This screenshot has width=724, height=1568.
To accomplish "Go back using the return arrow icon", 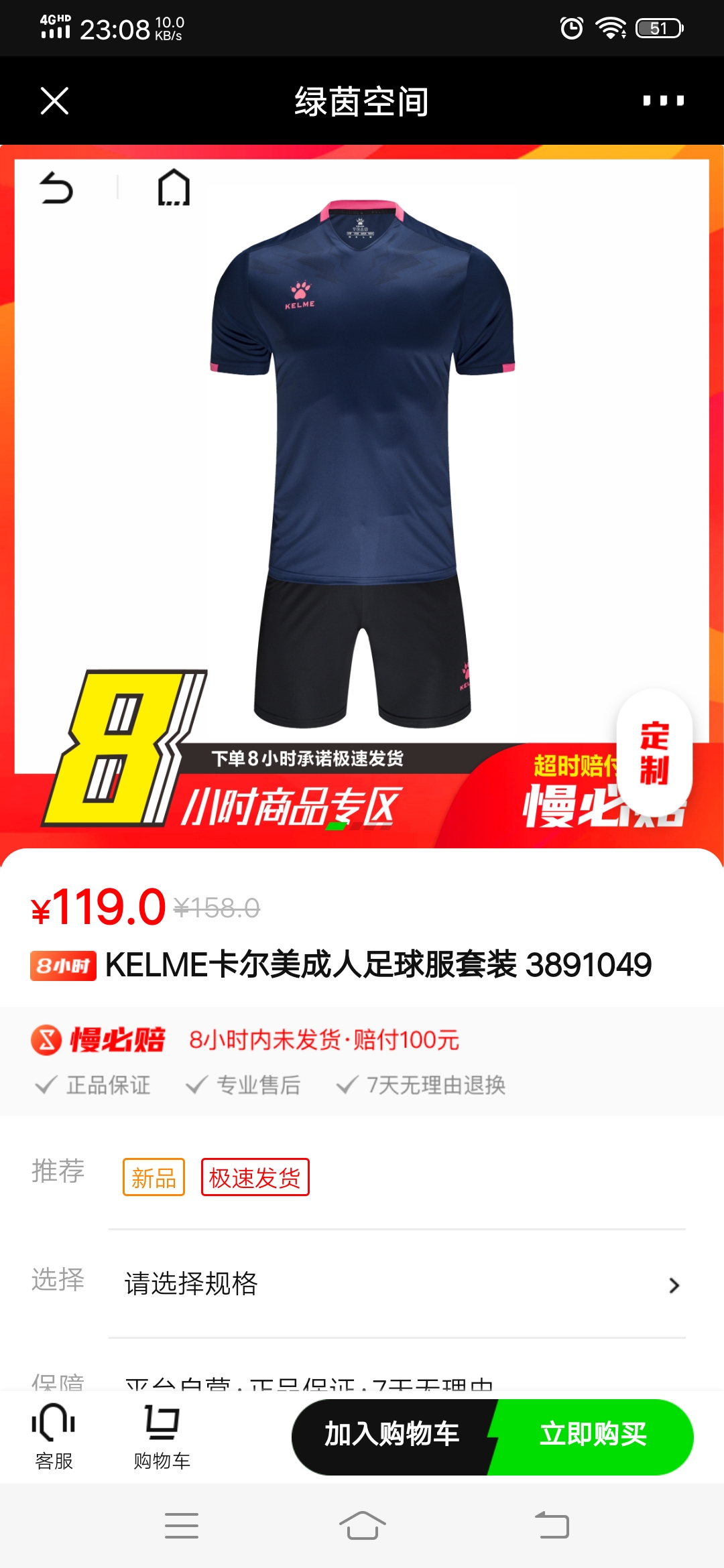I will click(x=56, y=188).
